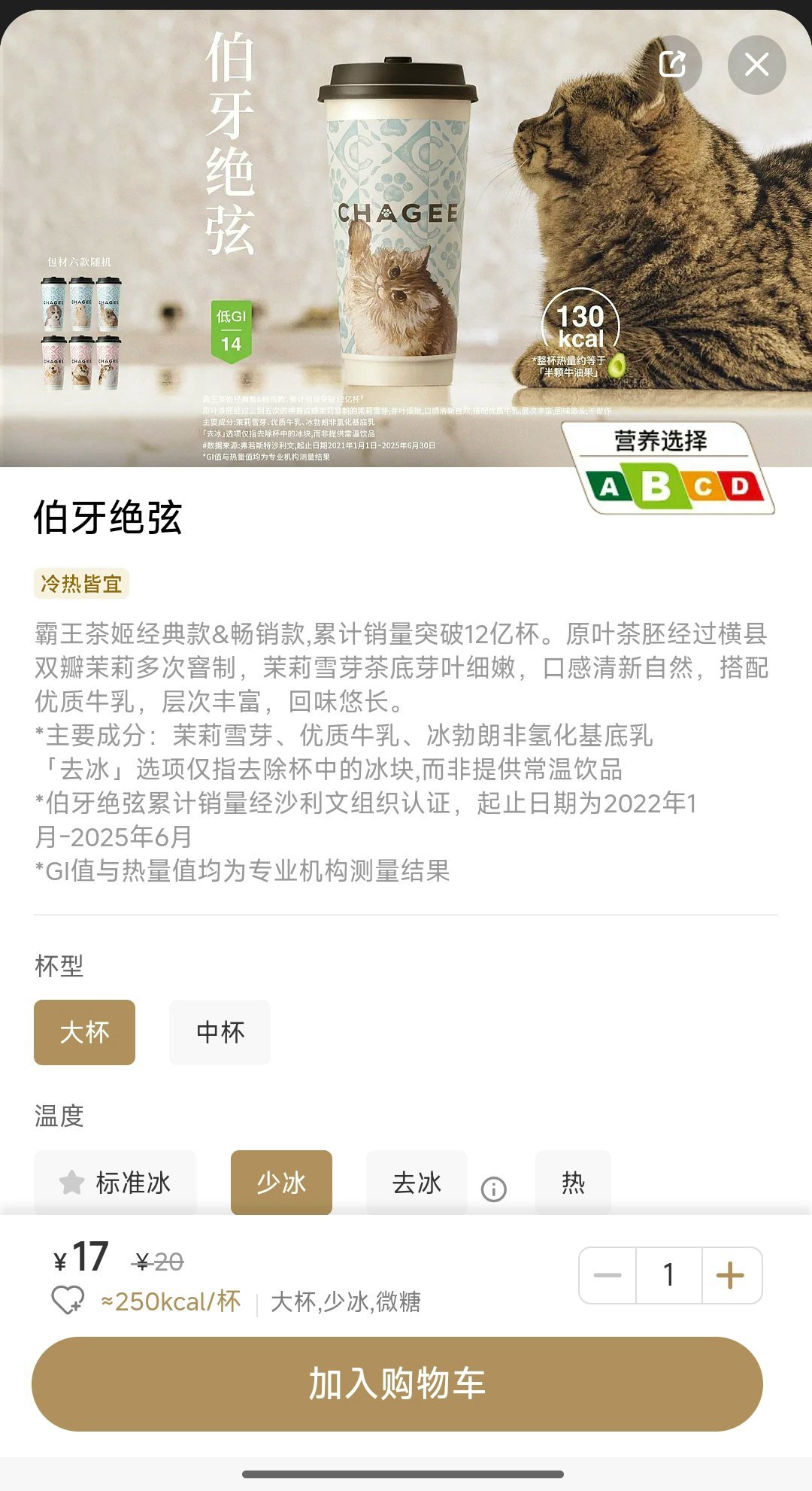The width and height of the screenshot is (812, 1491).
Task: Choose 去冰 temperature option
Action: [x=417, y=1183]
